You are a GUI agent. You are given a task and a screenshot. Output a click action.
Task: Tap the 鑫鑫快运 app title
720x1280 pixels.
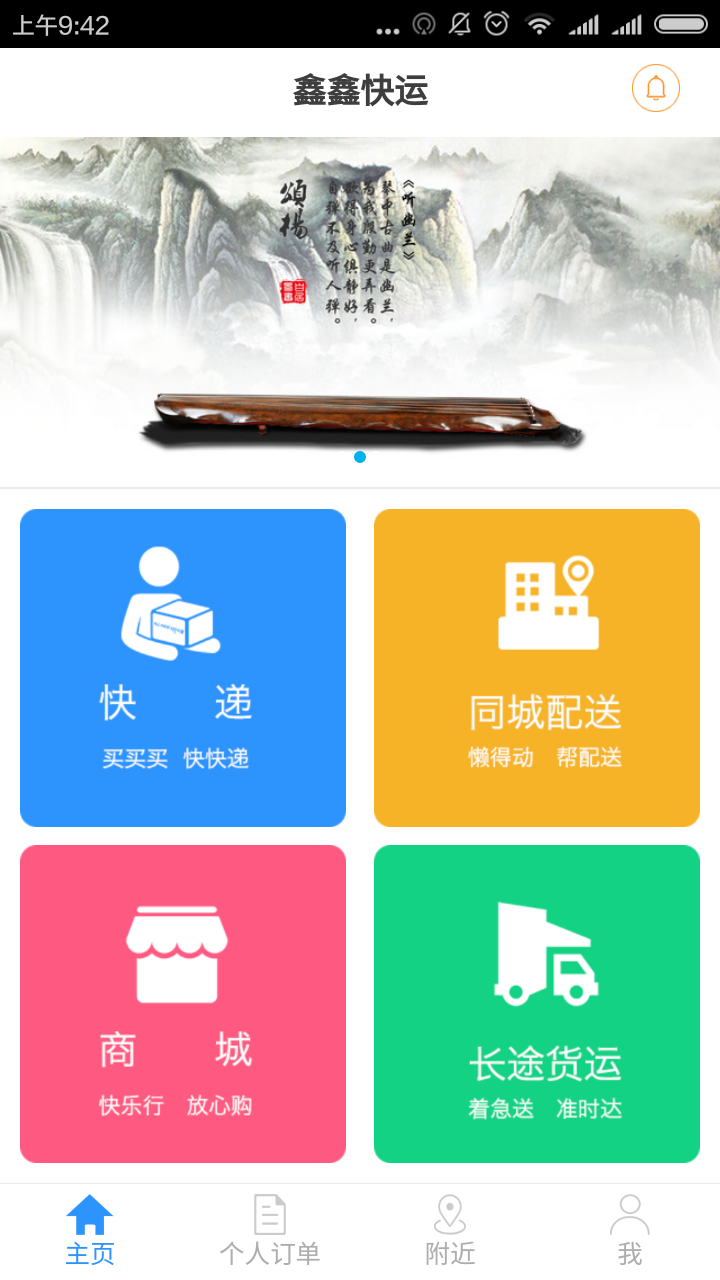point(360,90)
